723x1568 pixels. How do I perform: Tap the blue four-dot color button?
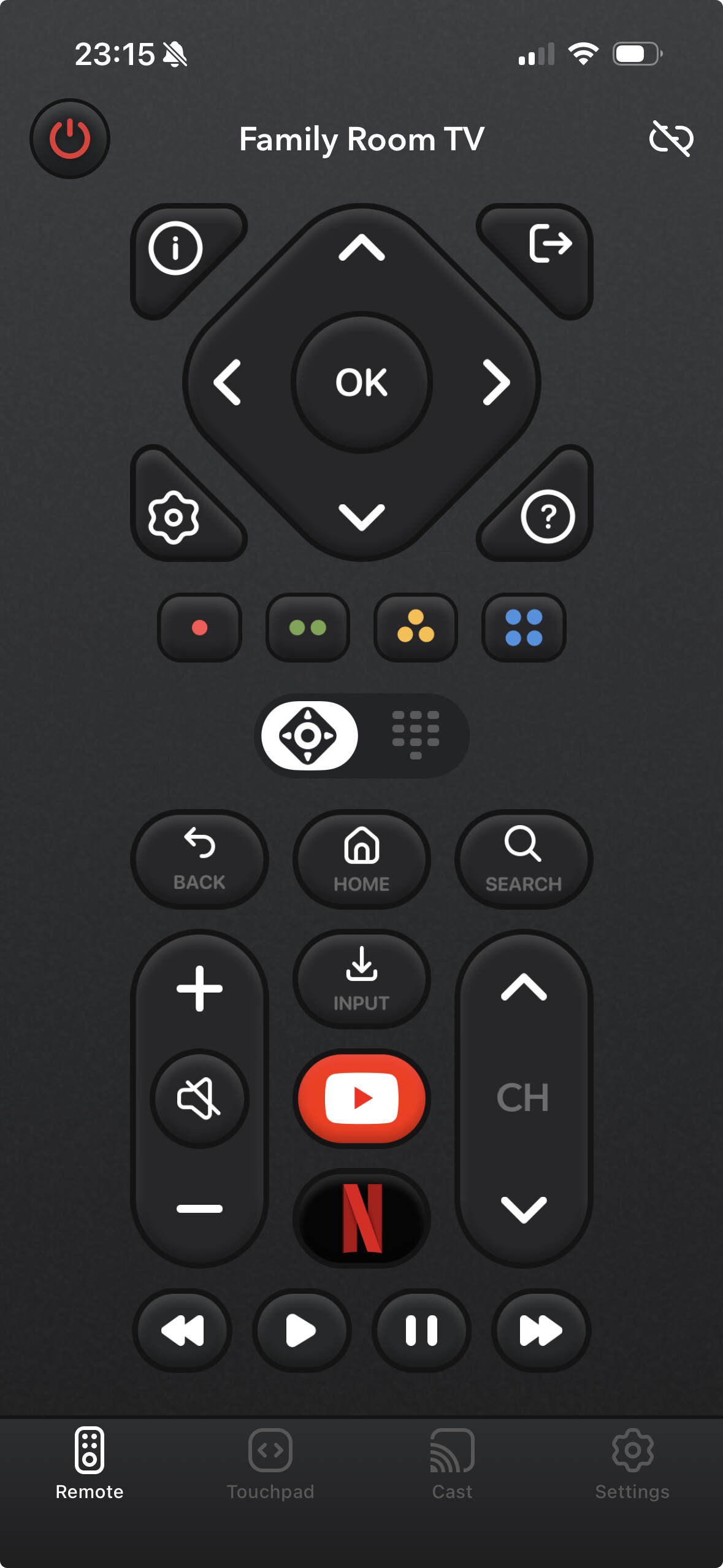pyautogui.click(x=524, y=628)
